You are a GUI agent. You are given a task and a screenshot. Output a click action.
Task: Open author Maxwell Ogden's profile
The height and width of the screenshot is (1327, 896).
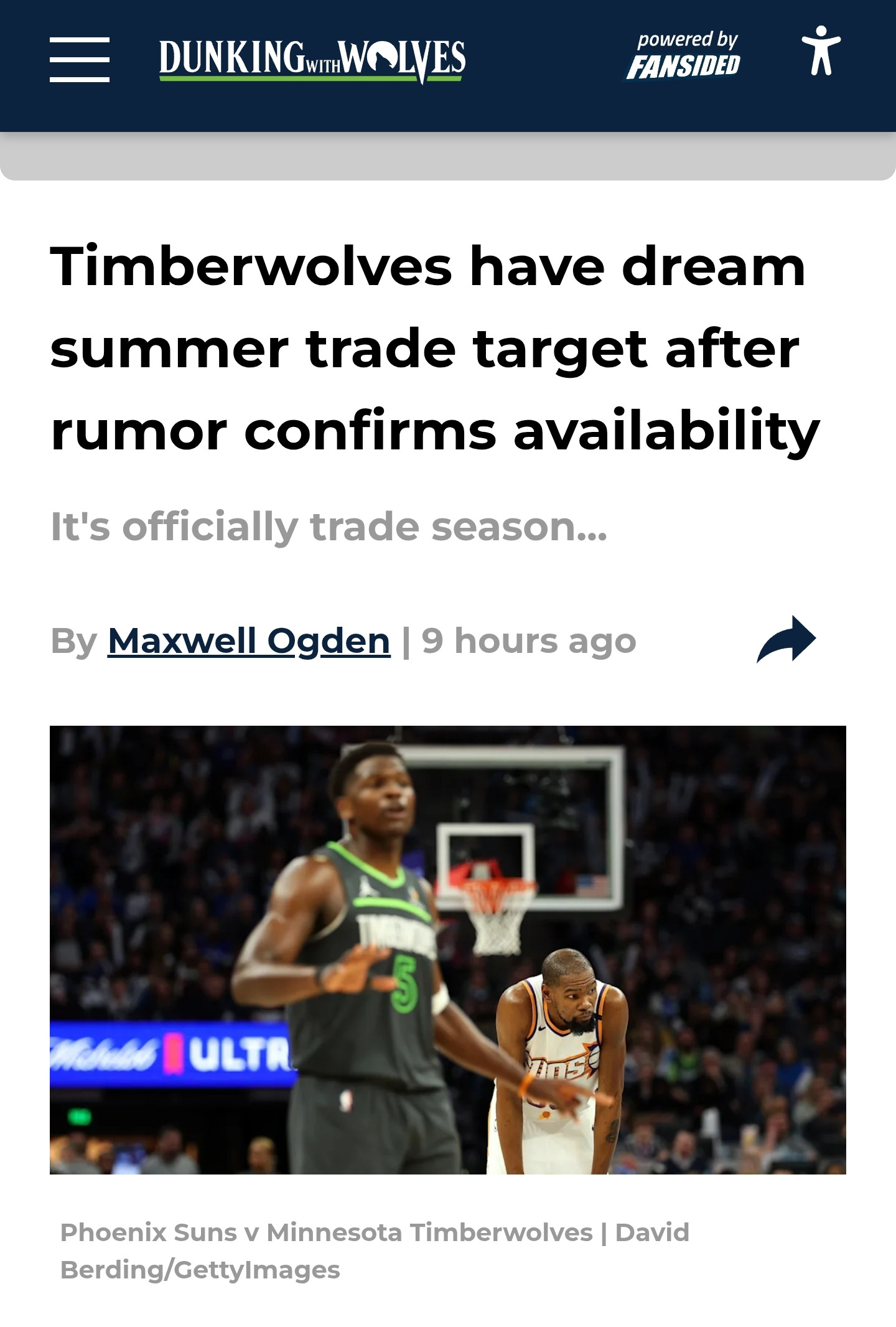[249, 640]
